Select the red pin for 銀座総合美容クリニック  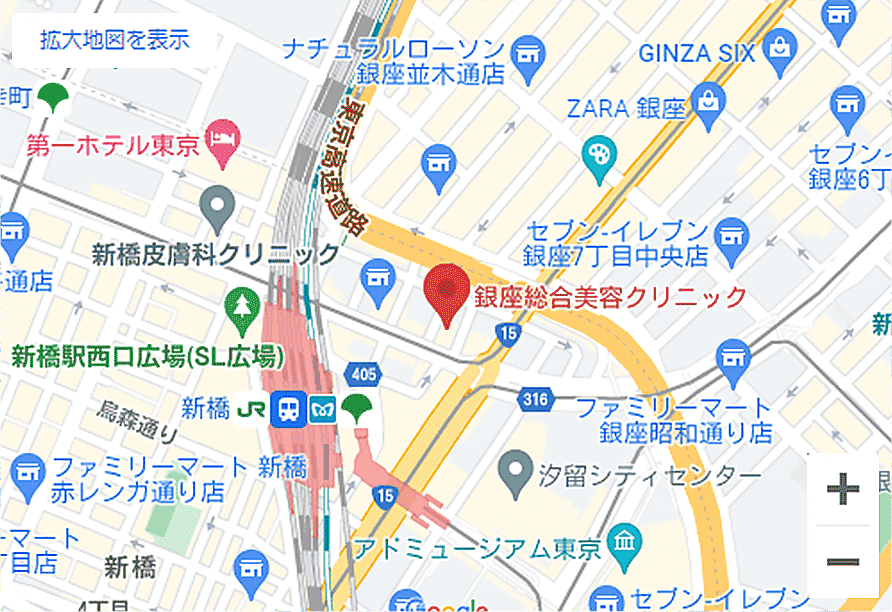(x=446, y=292)
